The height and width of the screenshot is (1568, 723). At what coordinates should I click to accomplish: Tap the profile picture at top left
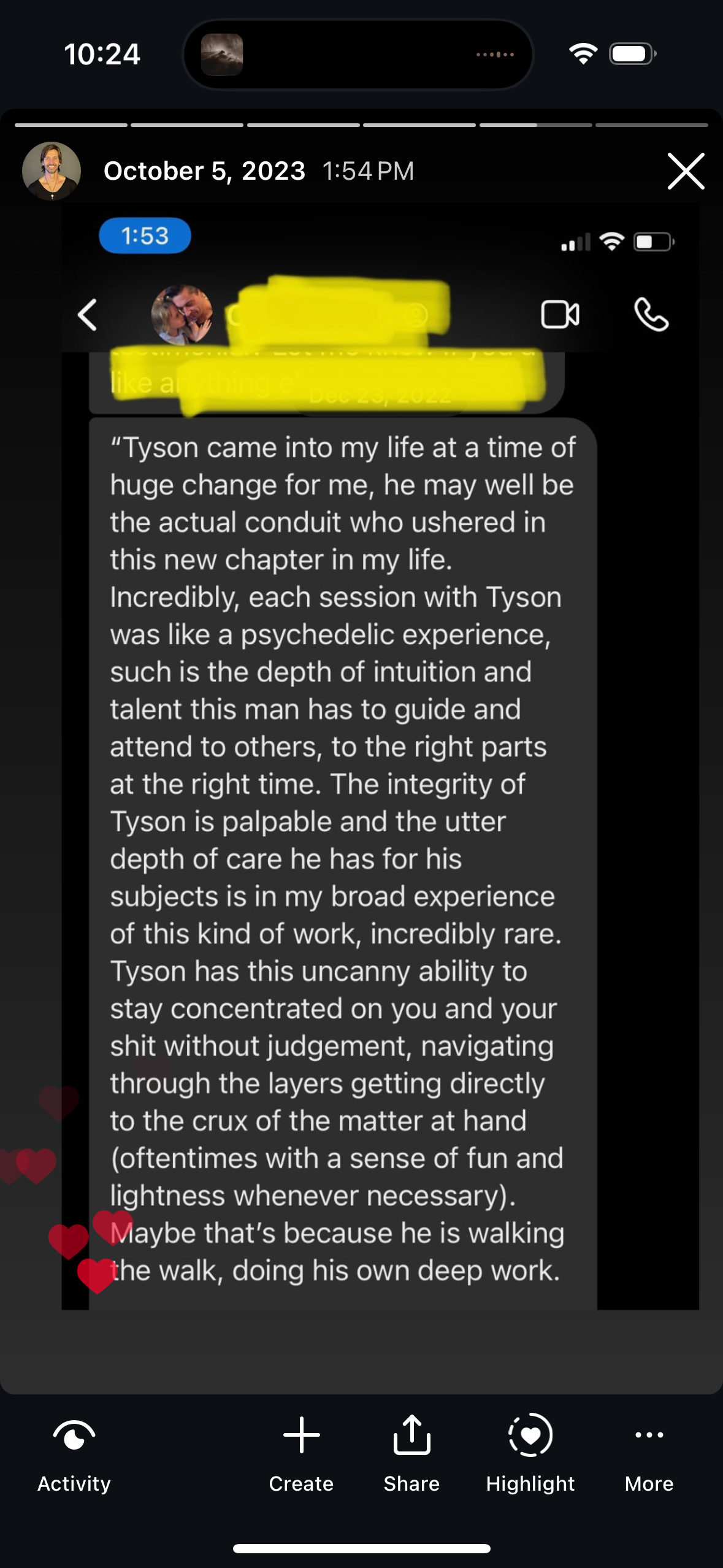(52, 171)
